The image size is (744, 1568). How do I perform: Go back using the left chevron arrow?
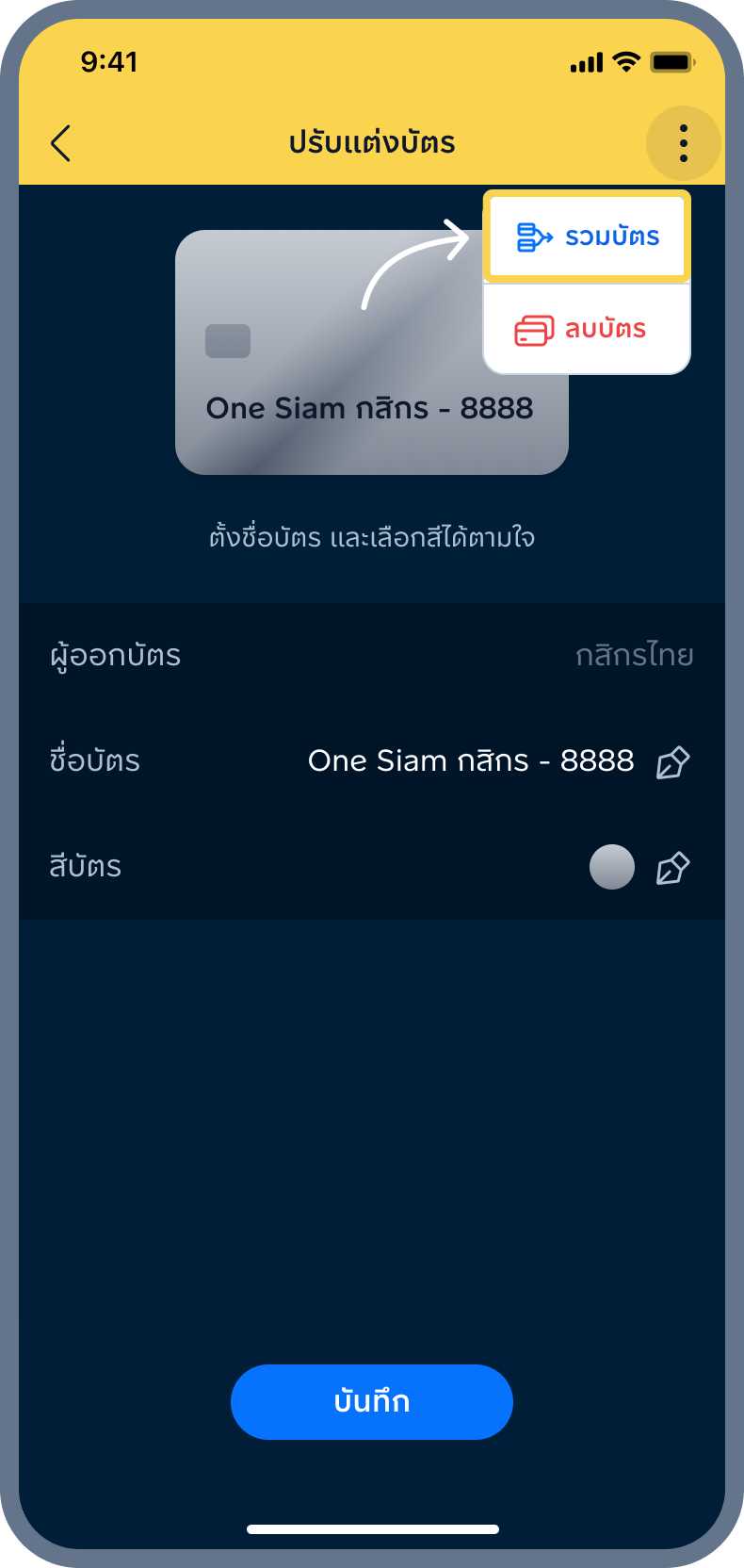pos(60,142)
